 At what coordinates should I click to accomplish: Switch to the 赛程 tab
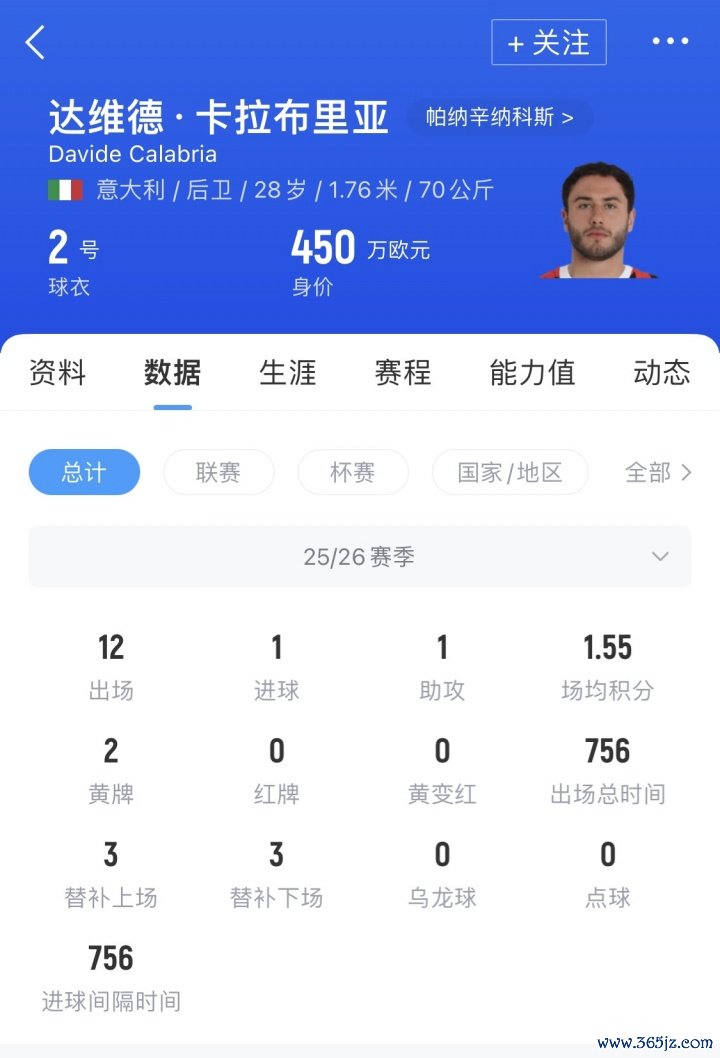point(403,373)
